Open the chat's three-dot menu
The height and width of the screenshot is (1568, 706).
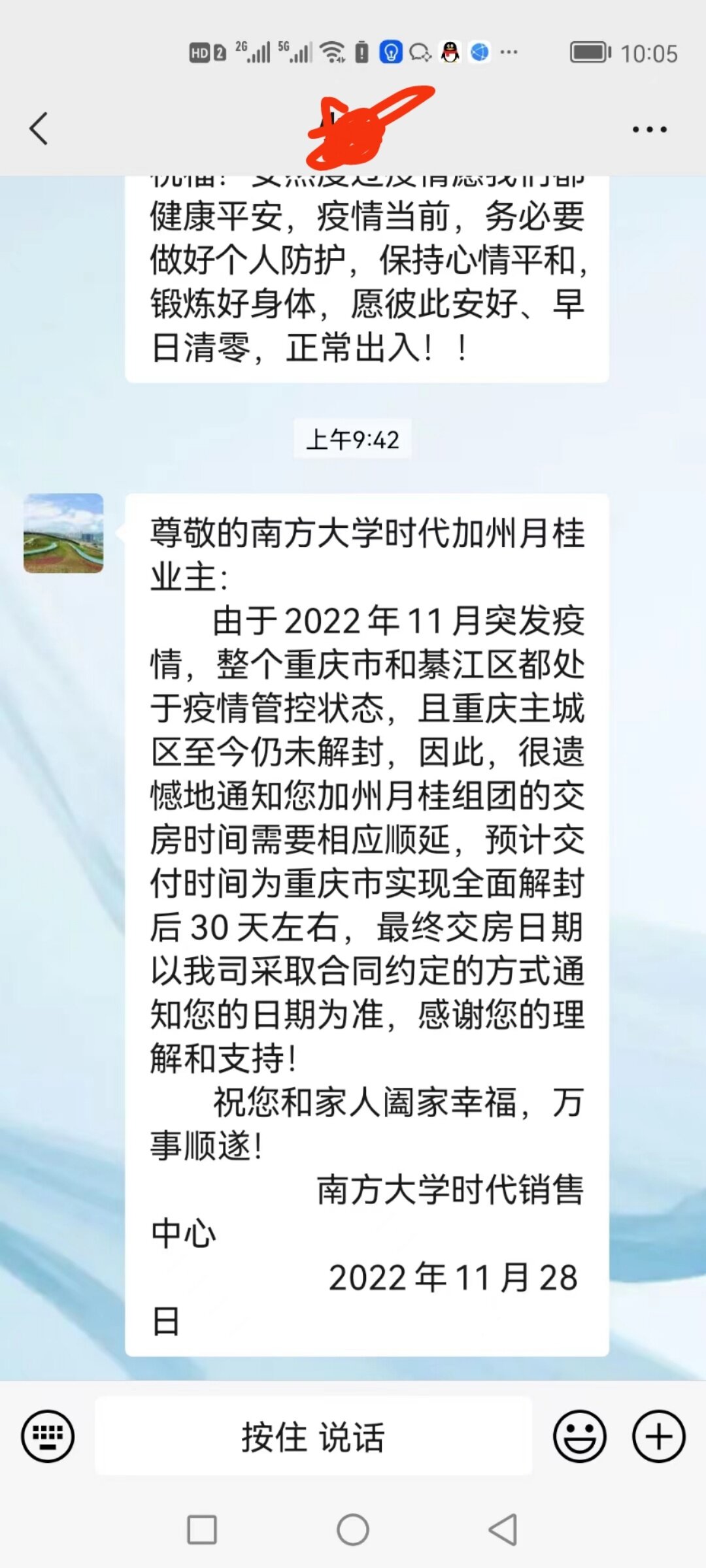tap(649, 129)
